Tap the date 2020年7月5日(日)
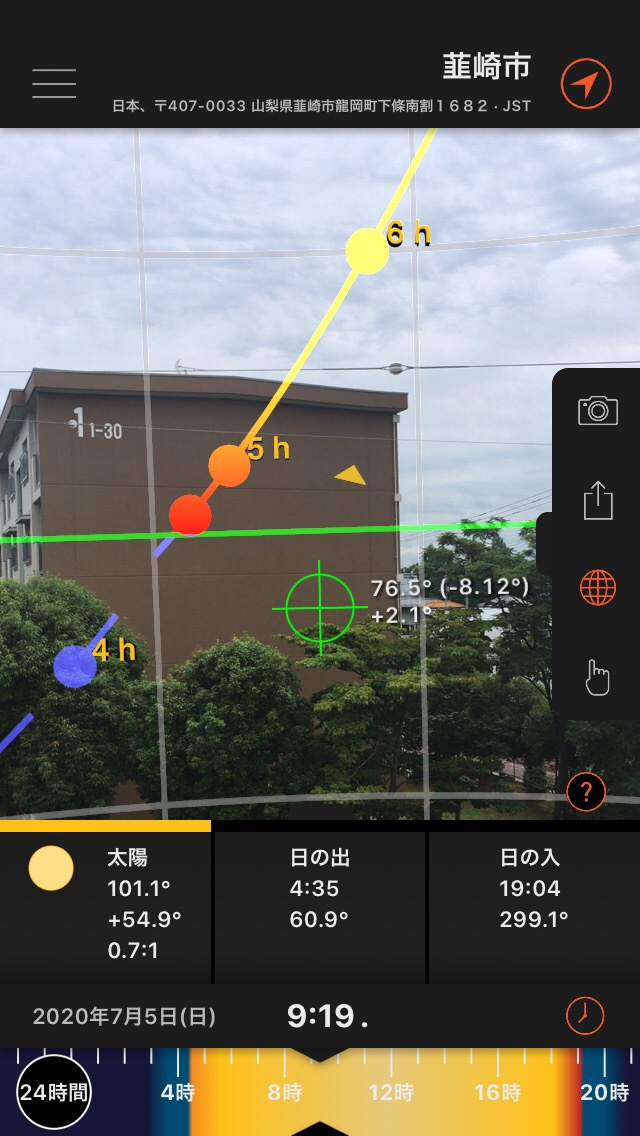Screen dimensions: 640x1136 (124, 1017)
